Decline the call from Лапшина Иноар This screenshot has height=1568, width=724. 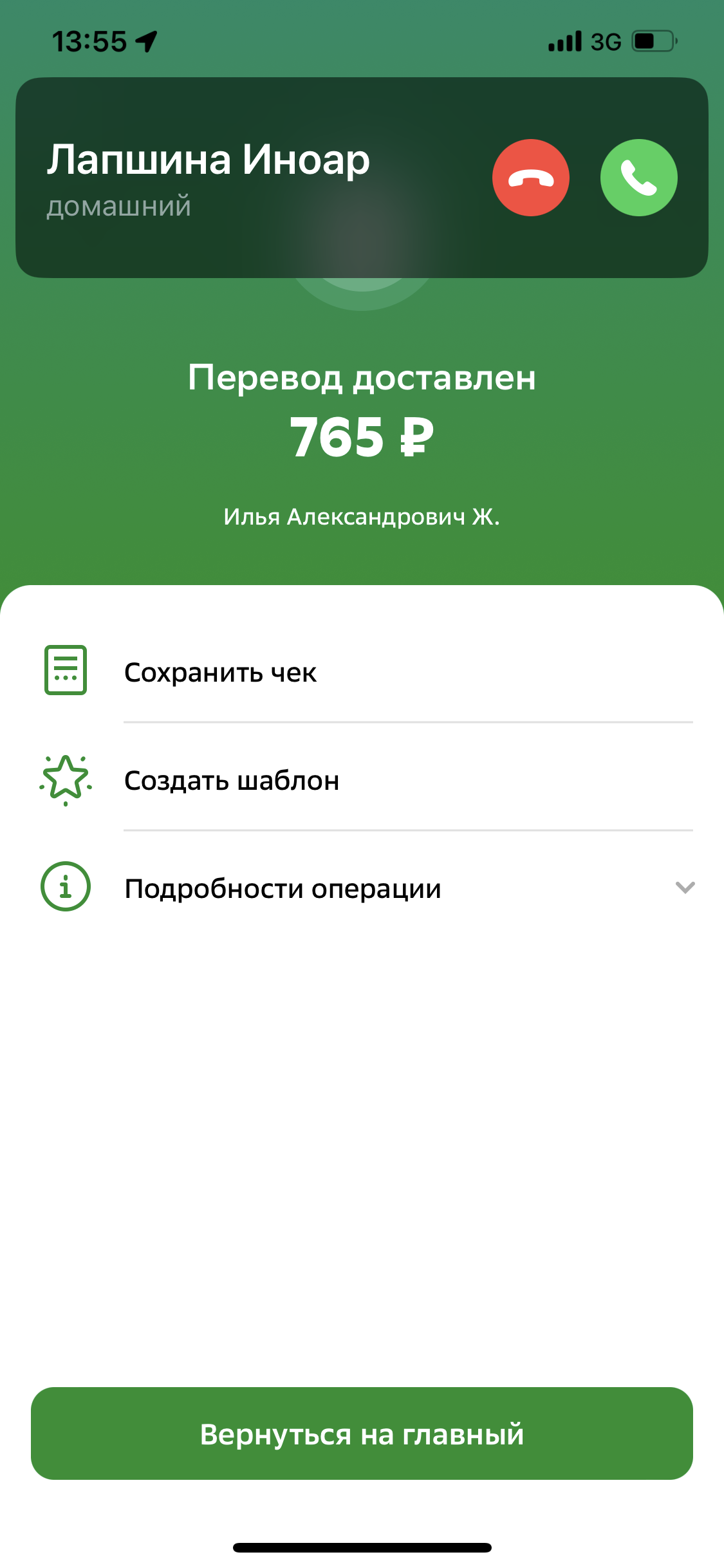pyautogui.click(x=531, y=178)
